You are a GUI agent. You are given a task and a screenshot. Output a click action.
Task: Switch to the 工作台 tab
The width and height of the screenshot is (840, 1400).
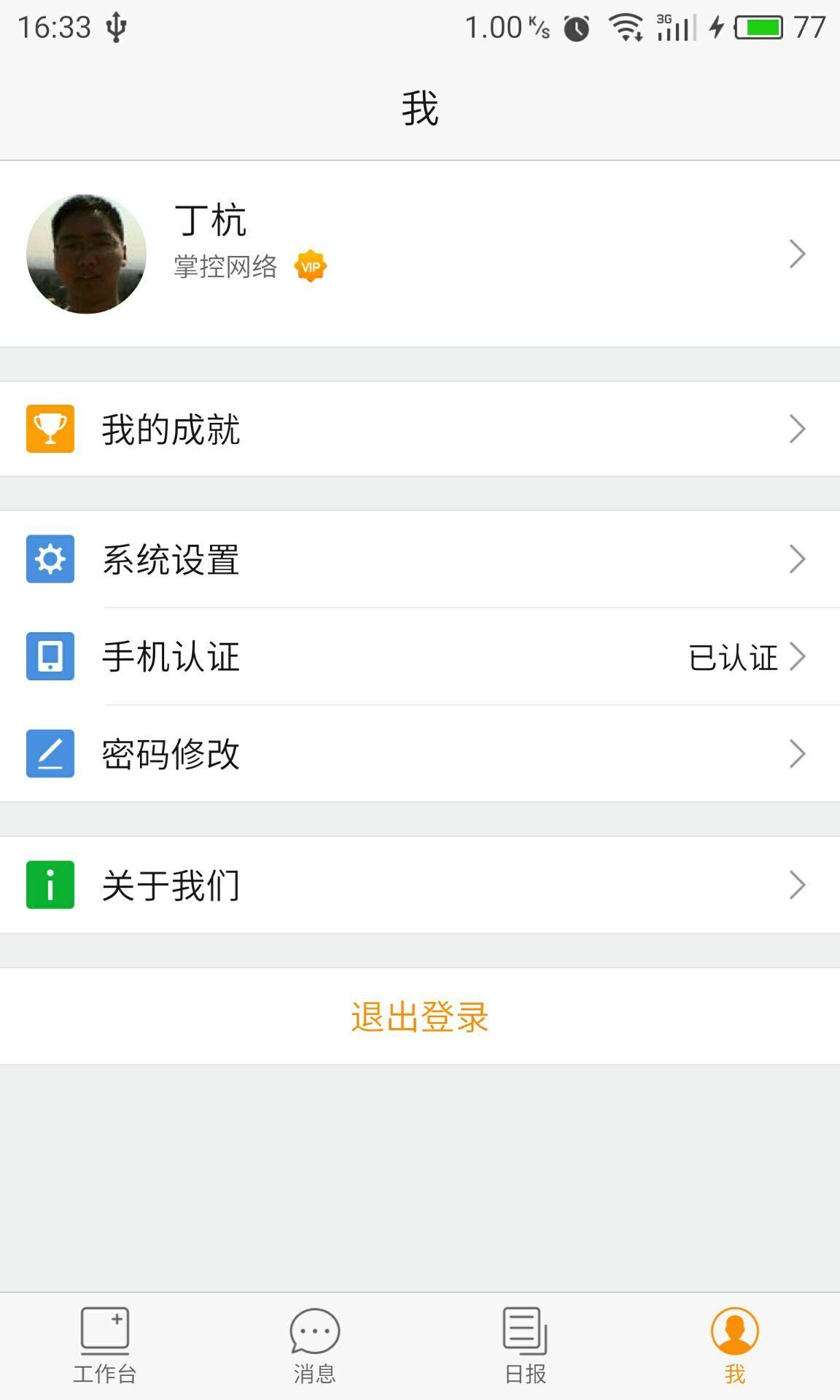(105, 1345)
